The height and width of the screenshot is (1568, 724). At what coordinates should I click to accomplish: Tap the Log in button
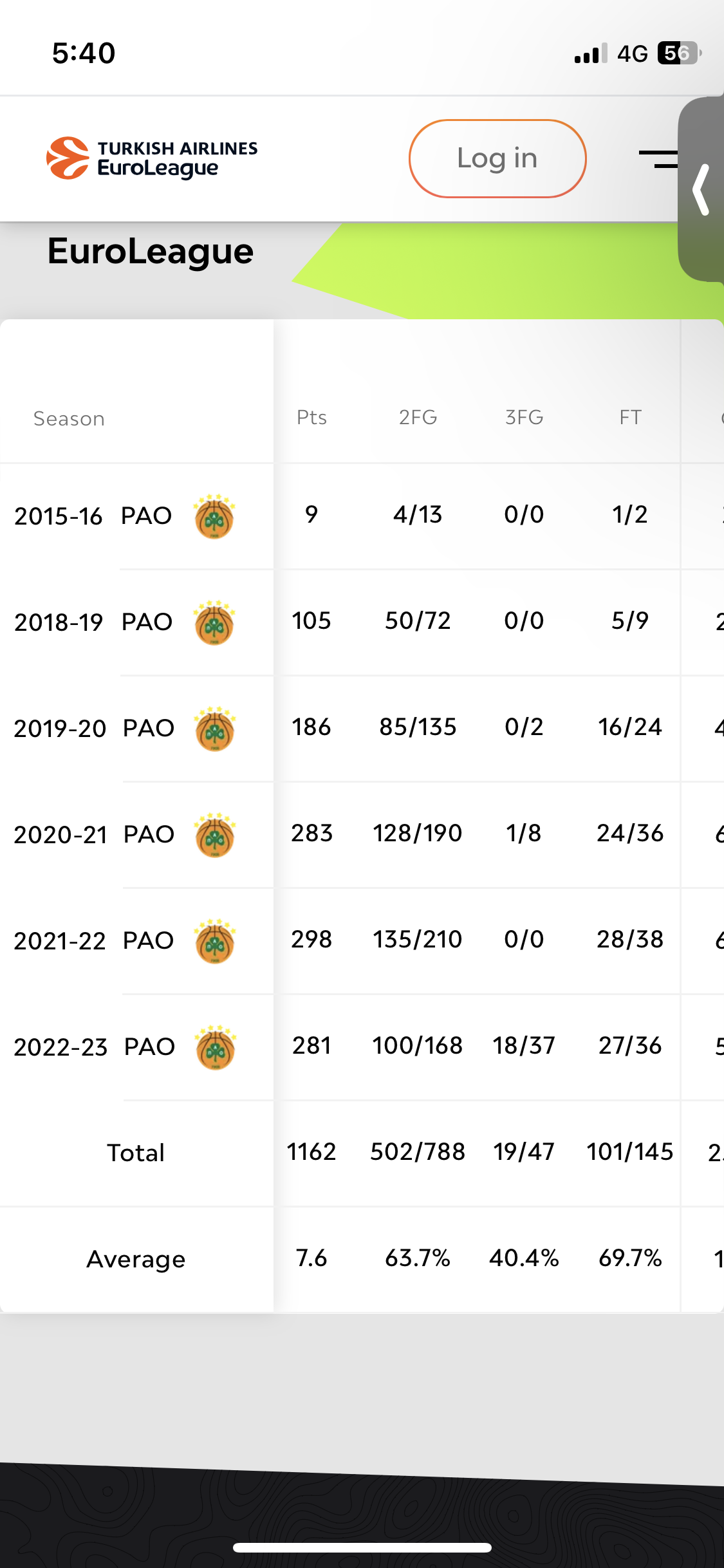coord(497,158)
